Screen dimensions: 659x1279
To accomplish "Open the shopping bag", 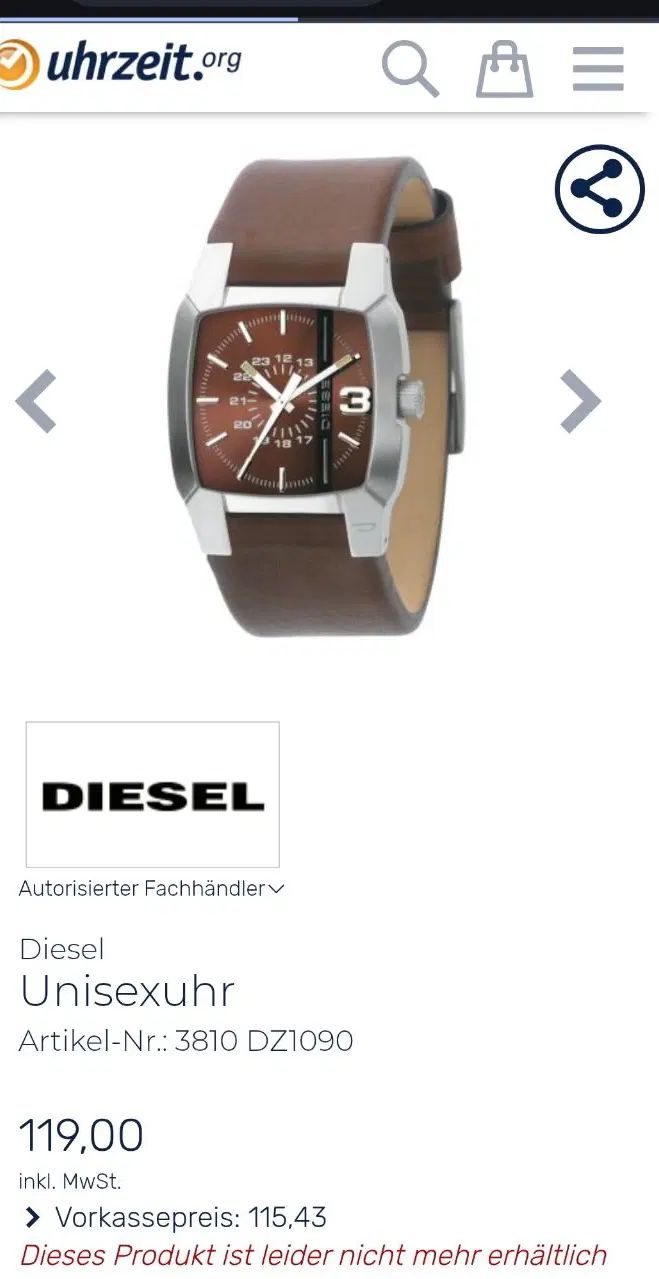I will 504,69.
